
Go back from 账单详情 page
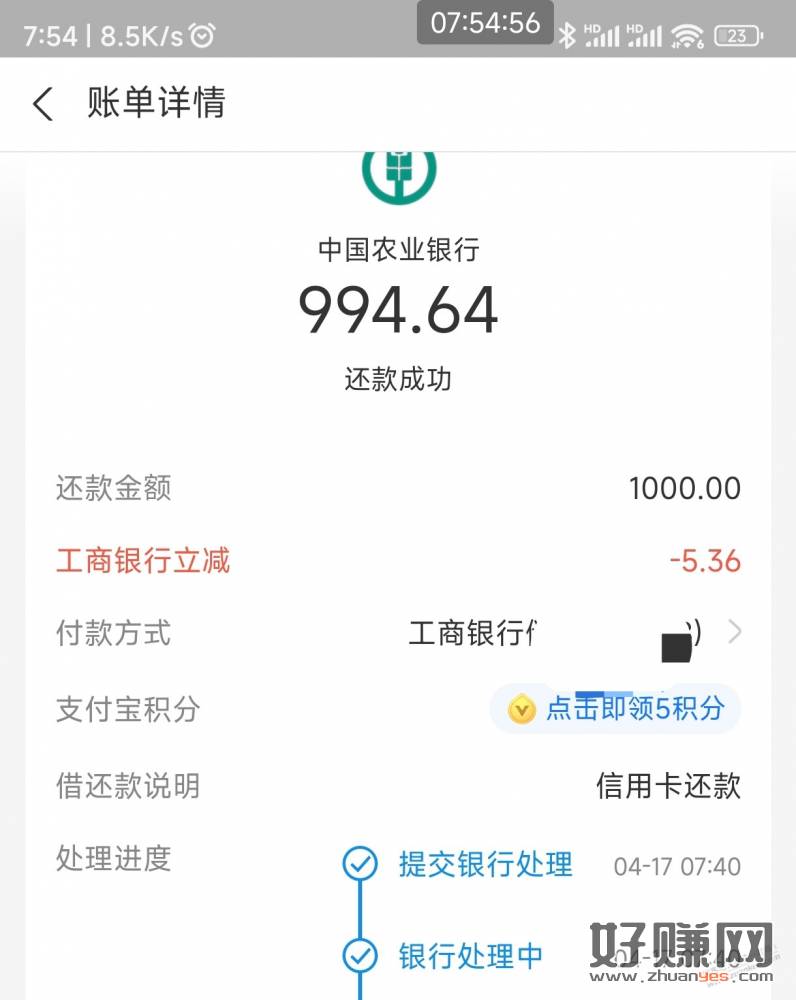coord(42,104)
